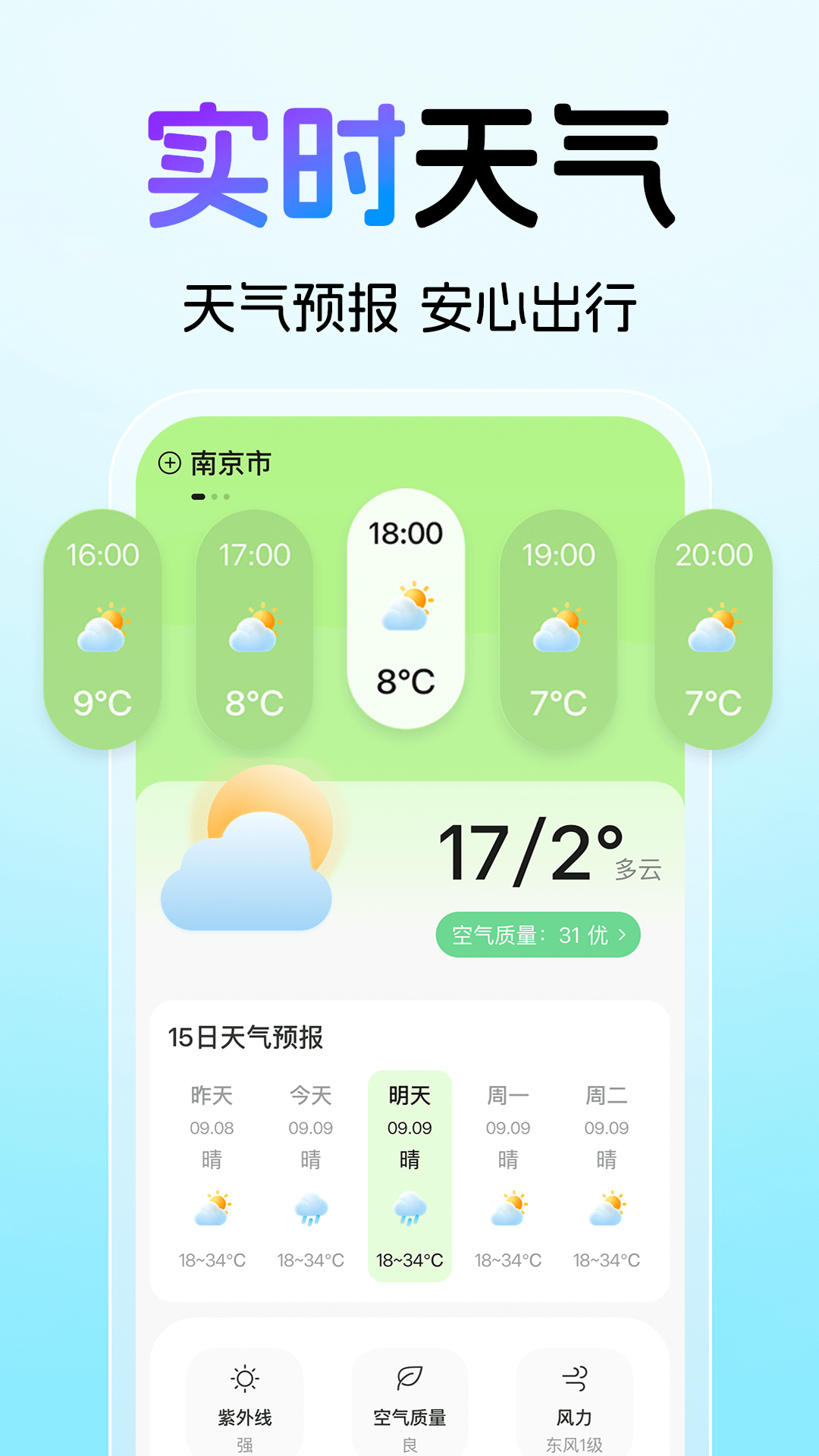Tap the sun-shower icon under 昨天
The image size is (819, 1456).
coord(212,1208)
